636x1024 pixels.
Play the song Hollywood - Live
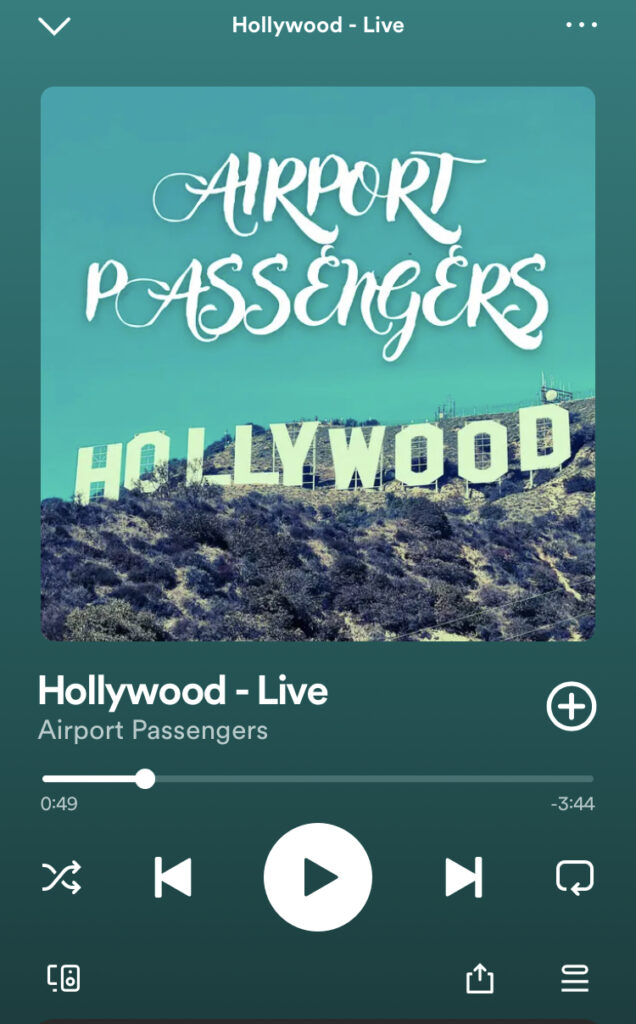click(318, 877)
